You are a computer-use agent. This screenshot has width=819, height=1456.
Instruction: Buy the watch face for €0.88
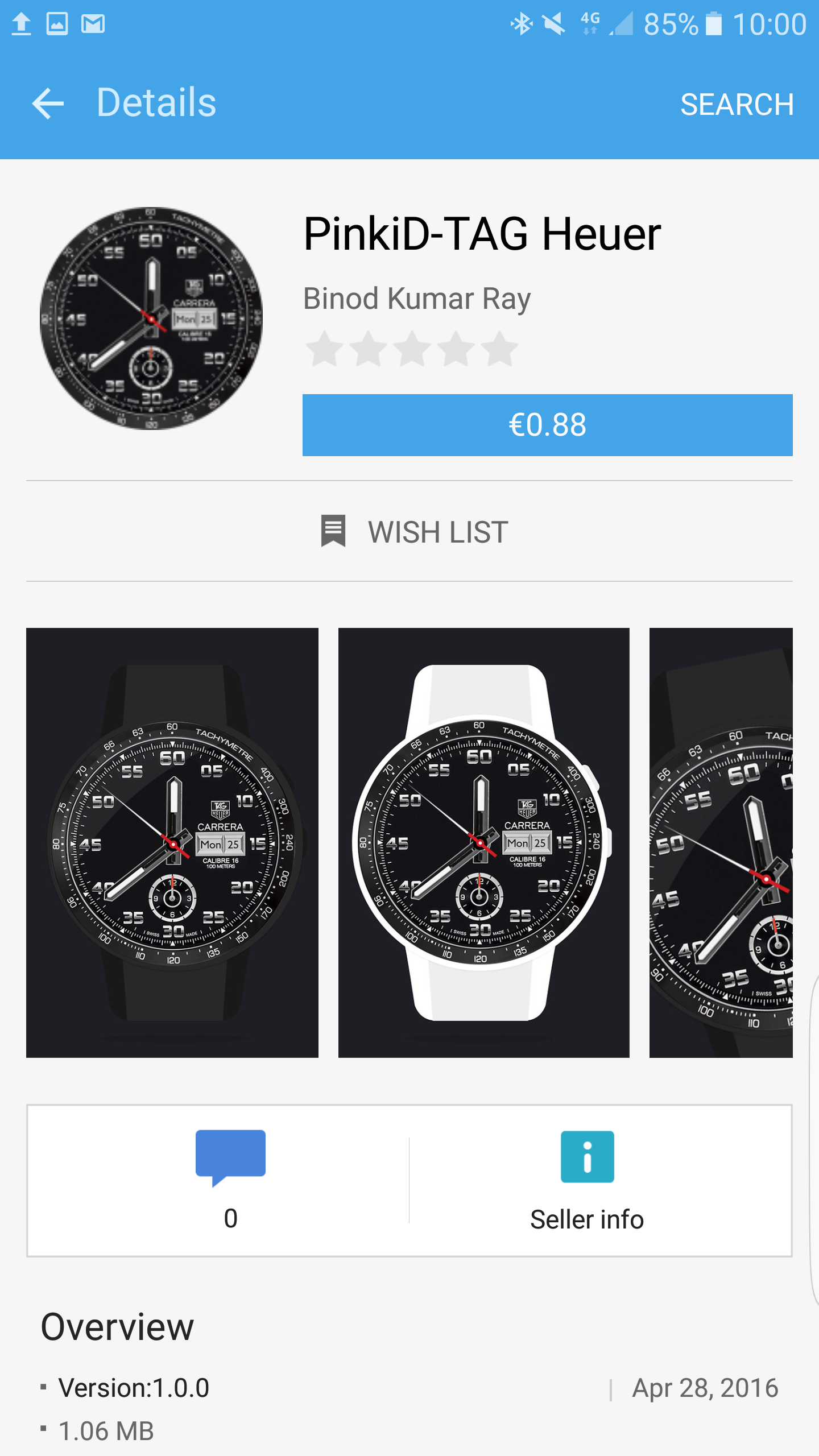547,425
